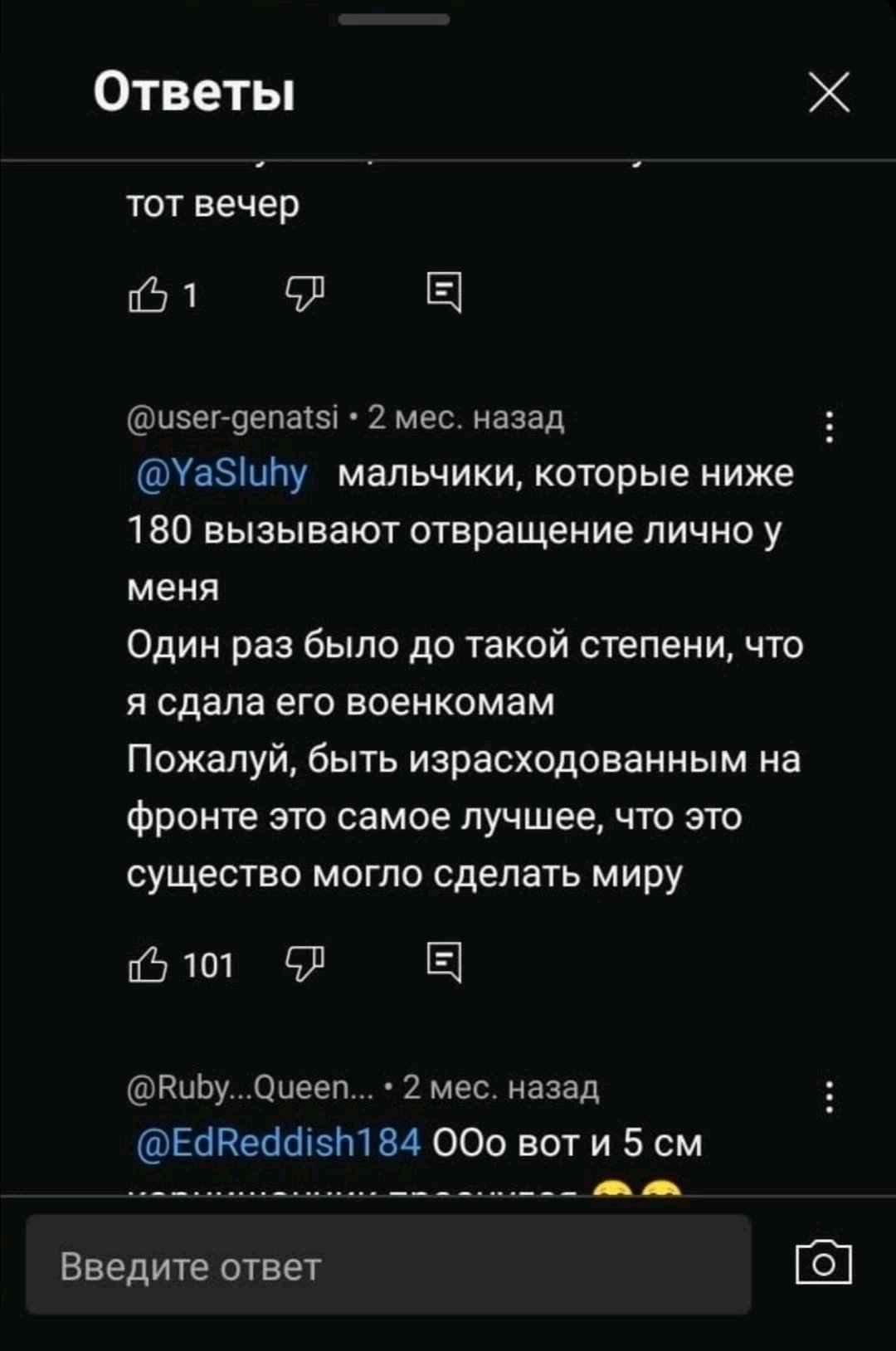The image size is (896, 1351).
Task: Open the @EdReddish184 mention link
Action: [x=280, y=1143]
